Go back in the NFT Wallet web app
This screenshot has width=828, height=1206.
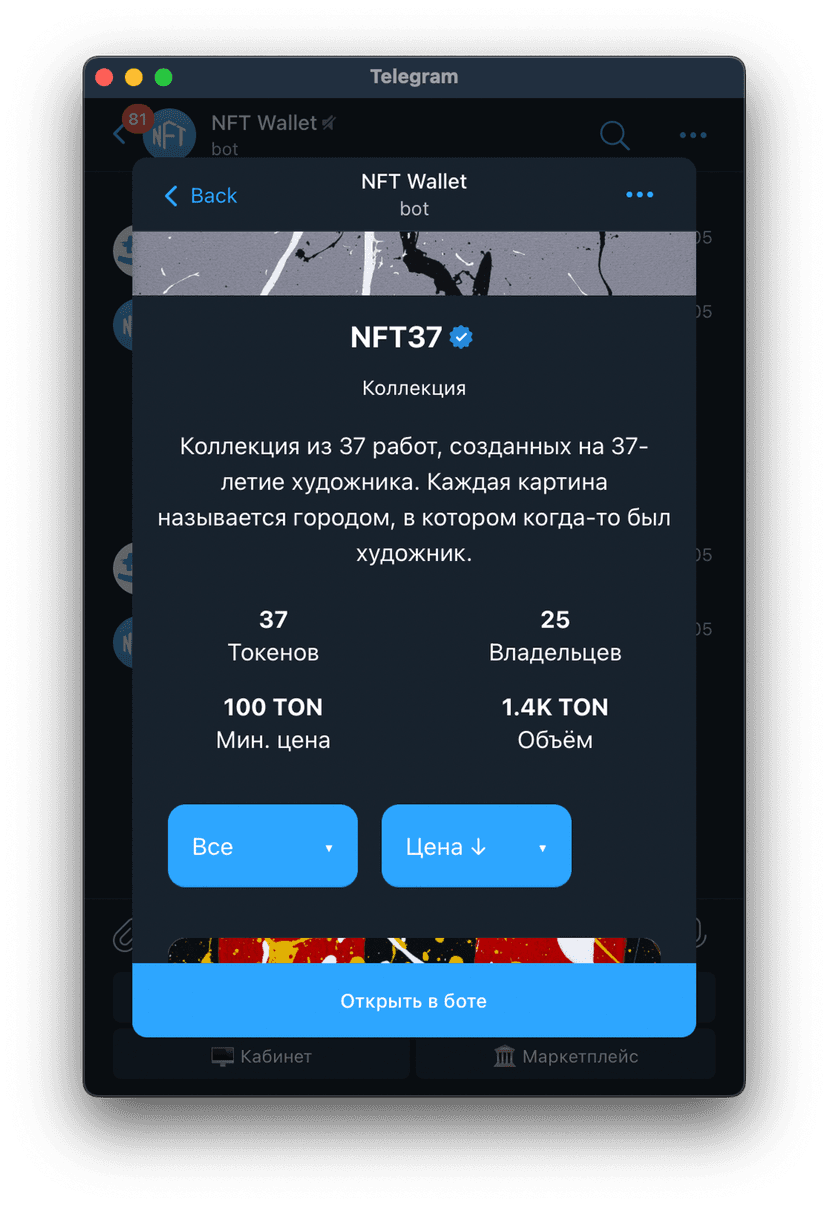200,196
